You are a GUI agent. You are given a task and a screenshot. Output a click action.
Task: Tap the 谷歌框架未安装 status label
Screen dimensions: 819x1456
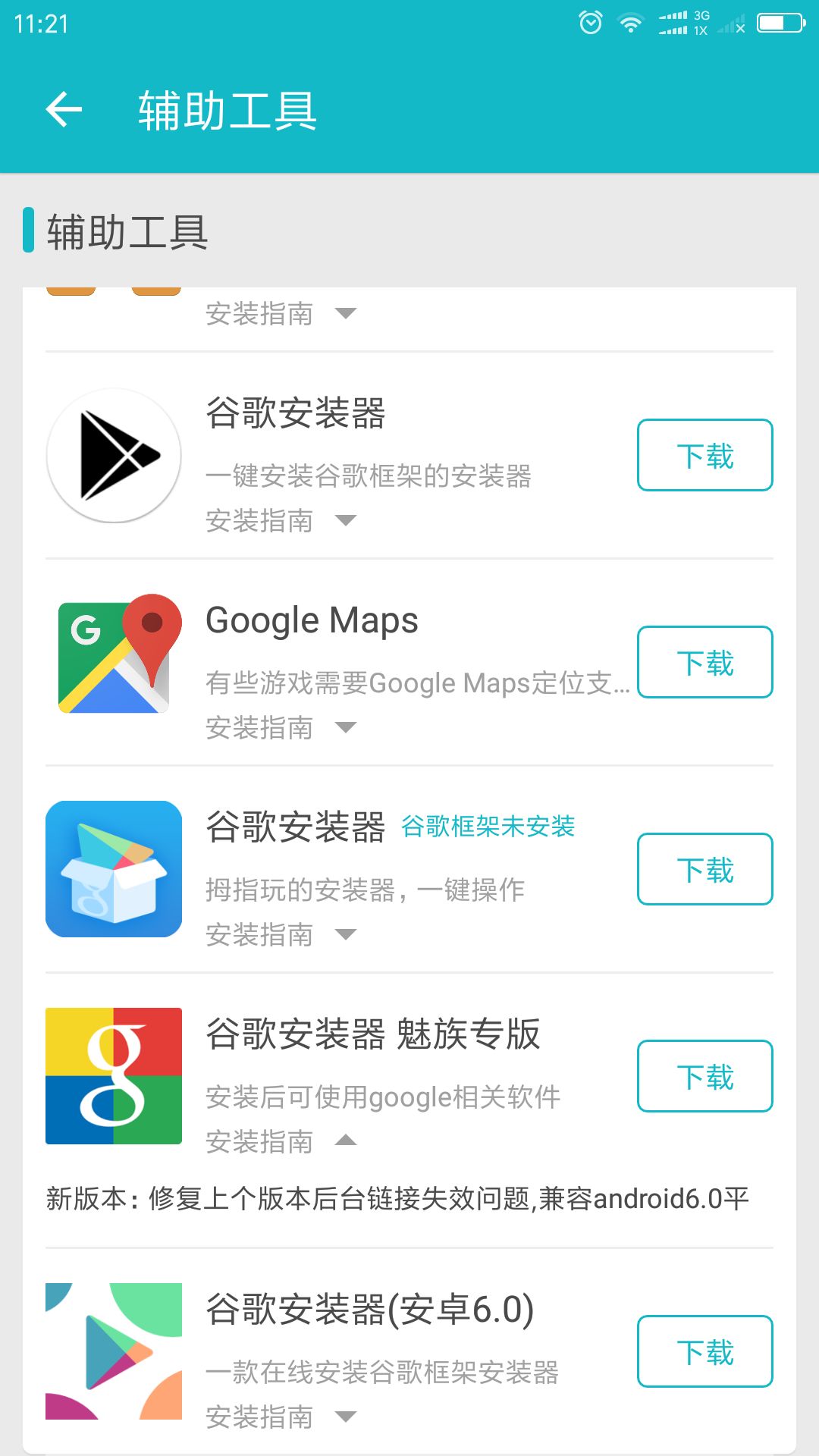[x=489, y=827]
